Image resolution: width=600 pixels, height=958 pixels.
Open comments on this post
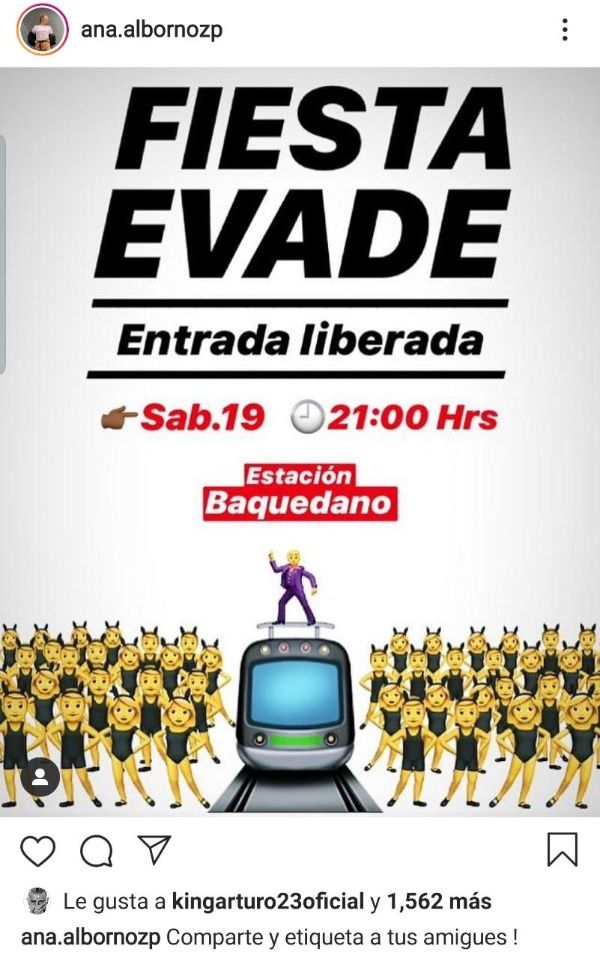click(x=96, y=850)
